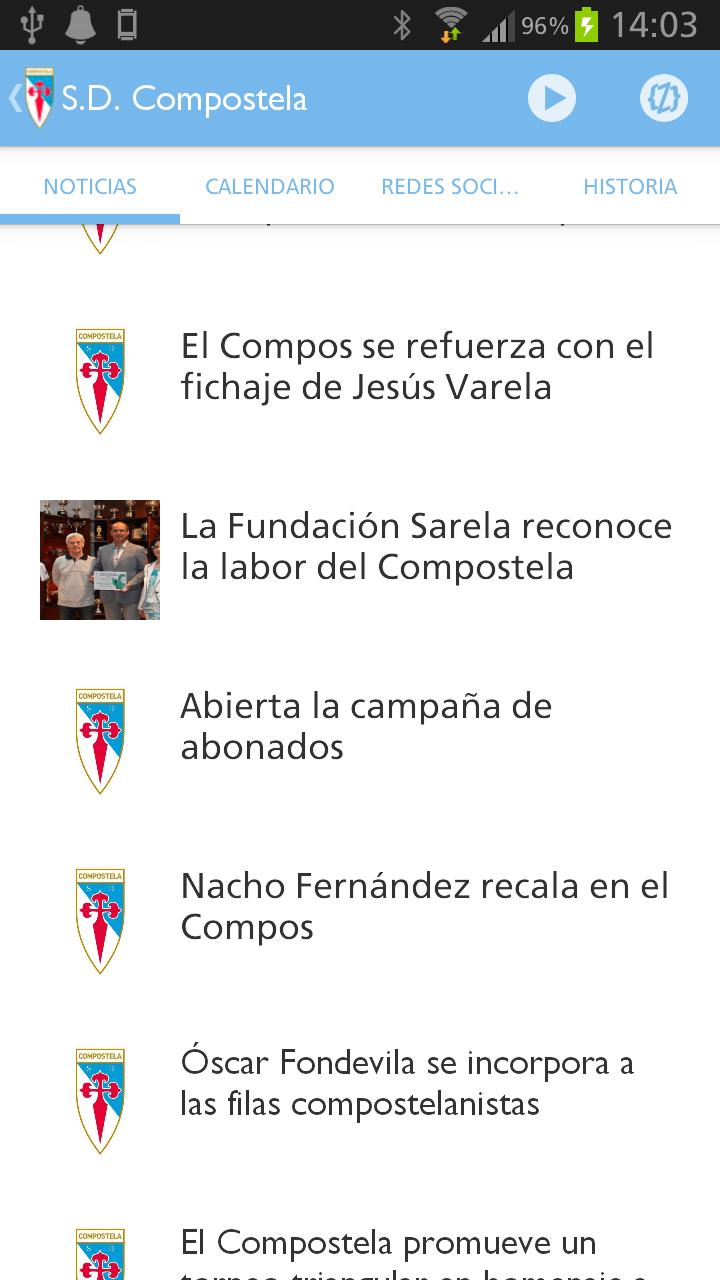Open 'El Compos se refuerza con el fichaje de Jesús Varela'

click(x=416, y=365)
